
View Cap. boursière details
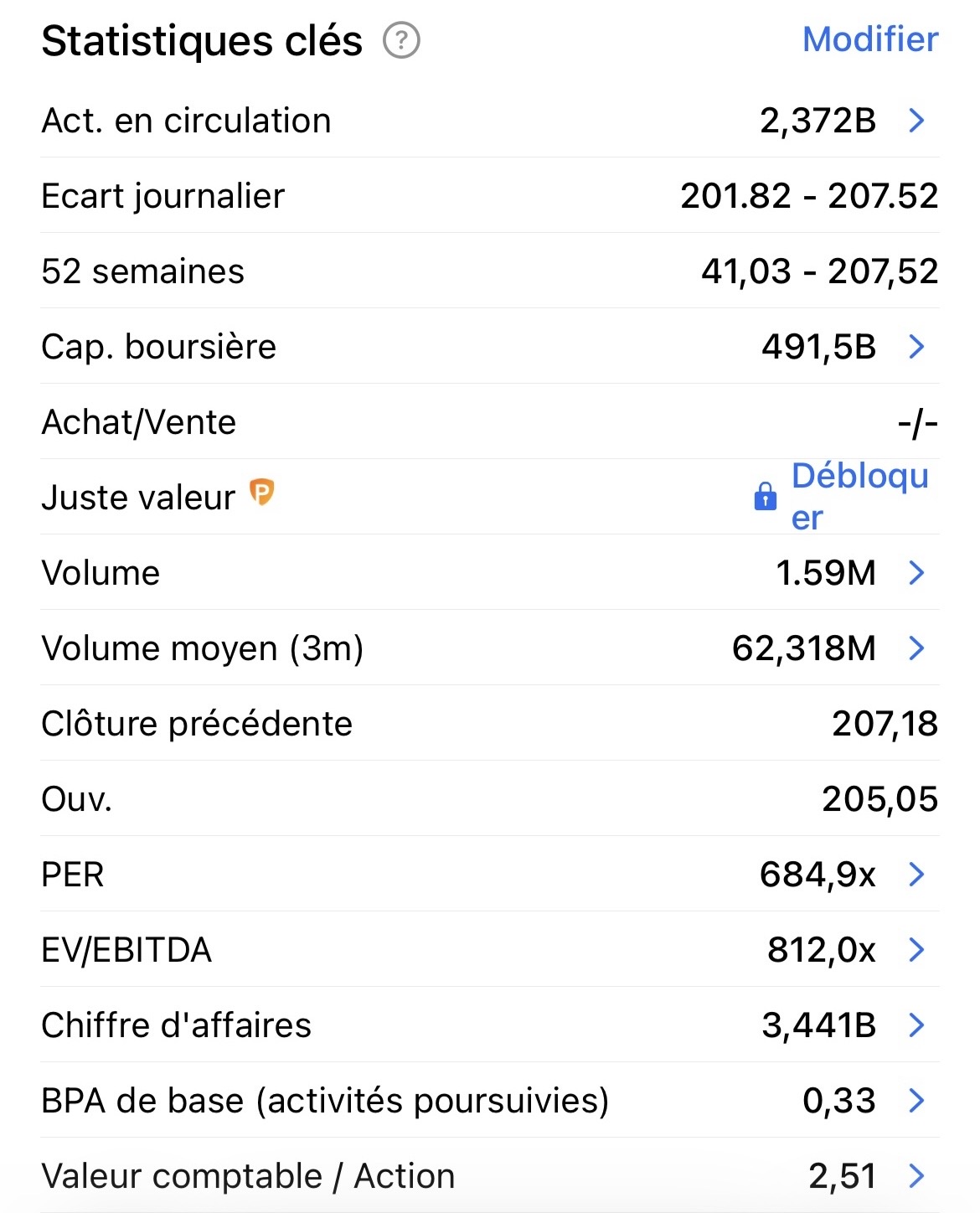(x=916, y=347)
